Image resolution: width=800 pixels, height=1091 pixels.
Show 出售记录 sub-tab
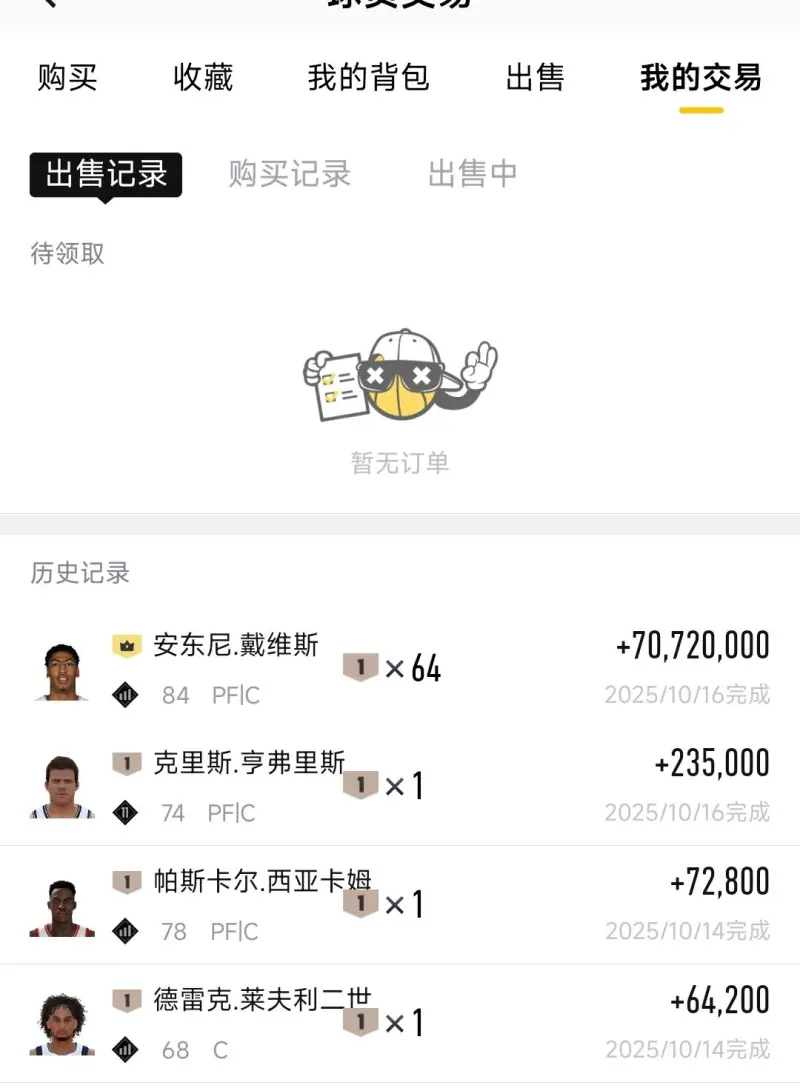coord(106,174)
